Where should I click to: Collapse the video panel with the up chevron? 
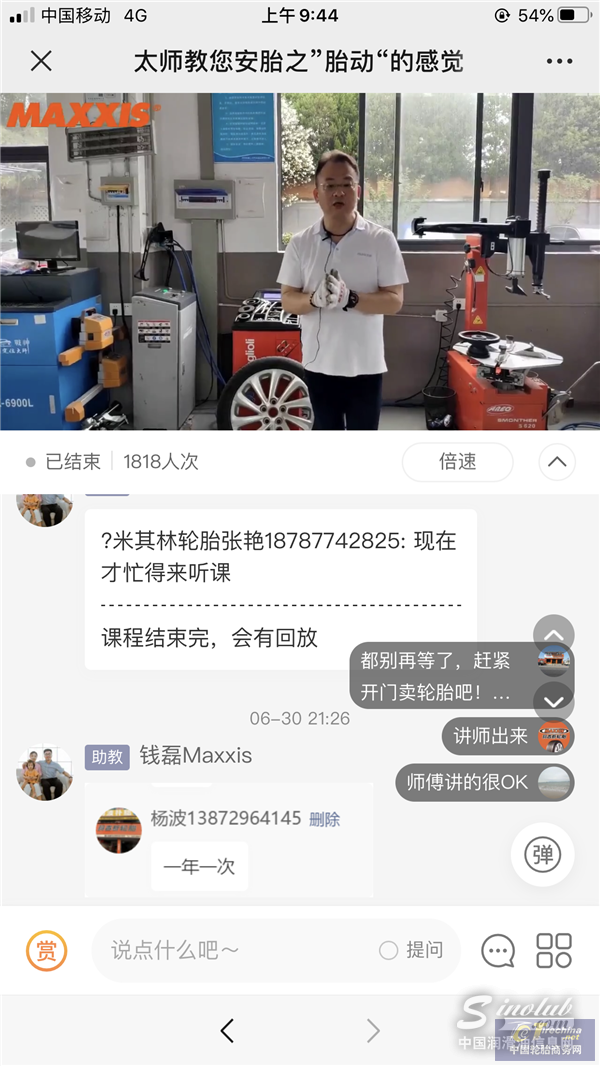click(557, 462)
